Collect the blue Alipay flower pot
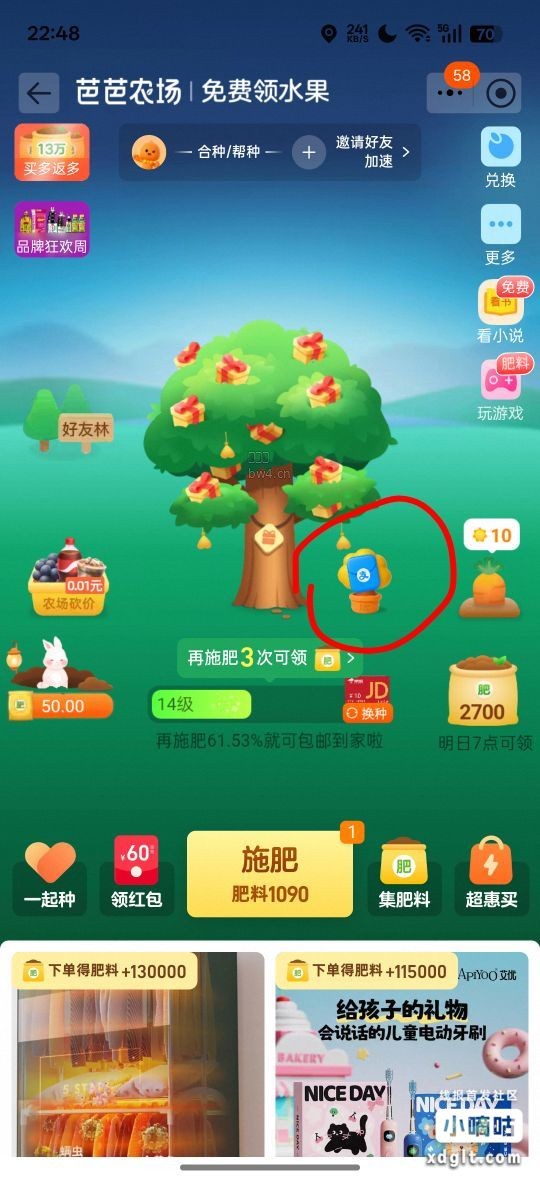The height and width of the screenshot is (1181, 540). coord(365,579)
